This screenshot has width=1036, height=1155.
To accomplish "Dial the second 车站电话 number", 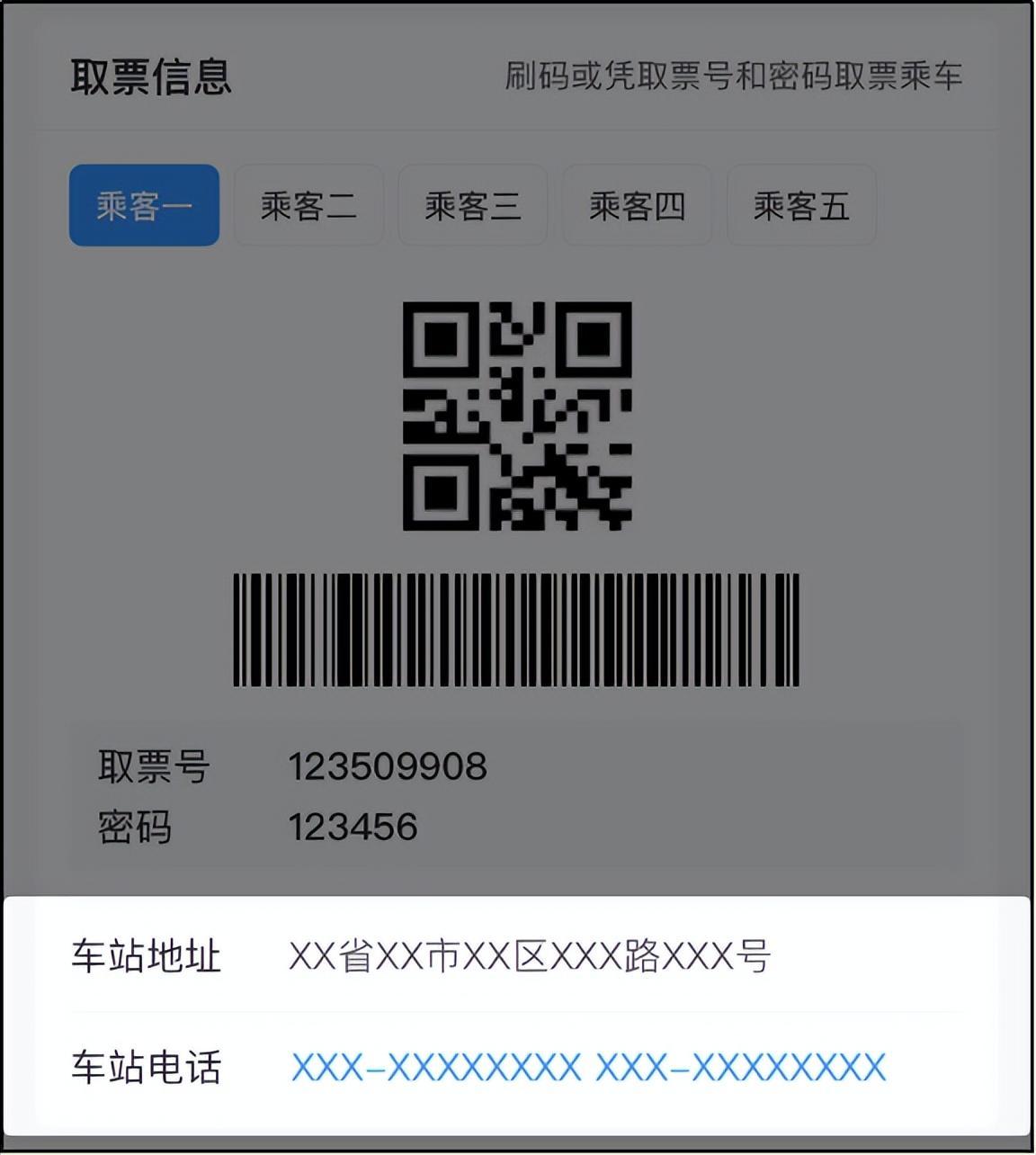I will pyautogui.click(x=740, y=1068).
